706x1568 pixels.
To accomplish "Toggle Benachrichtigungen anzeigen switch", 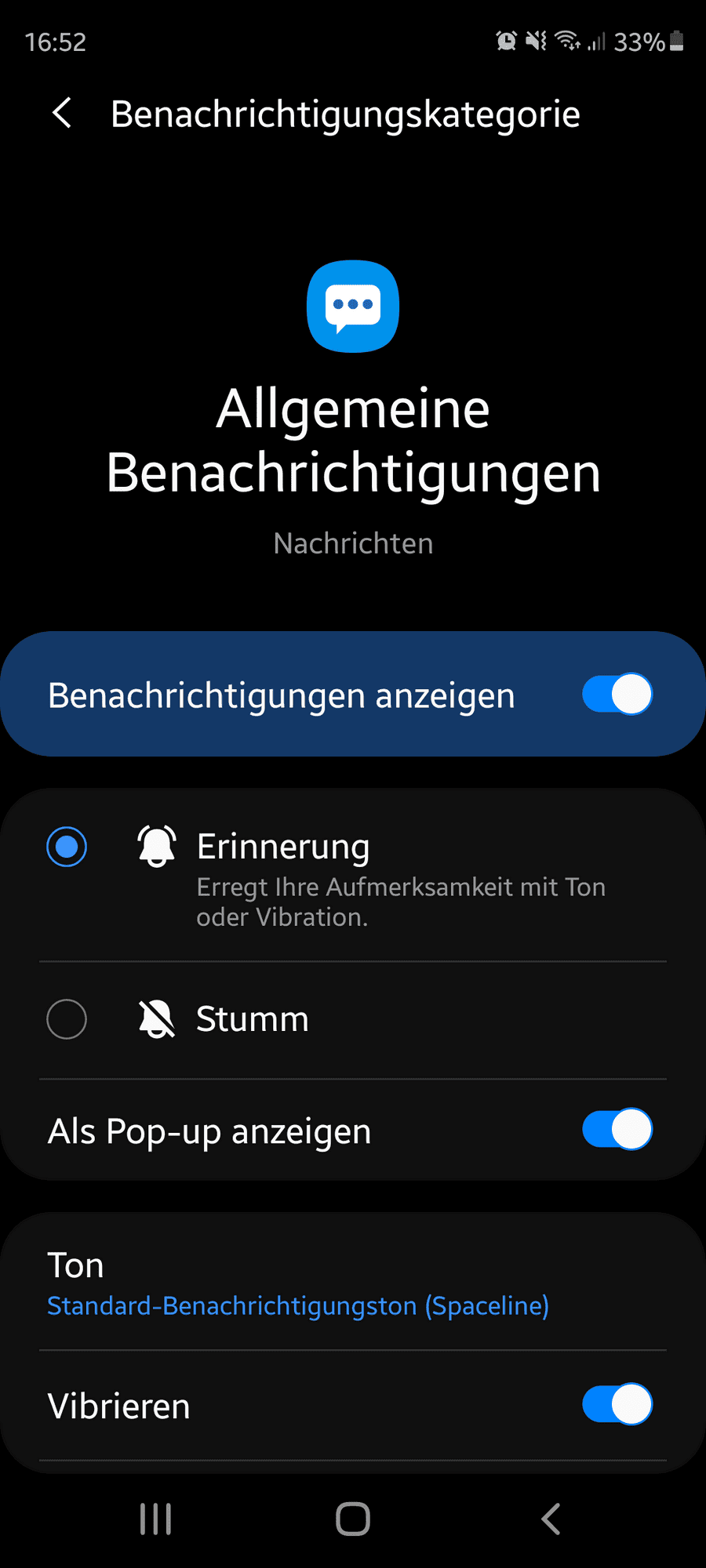I will tap(617, 695).
